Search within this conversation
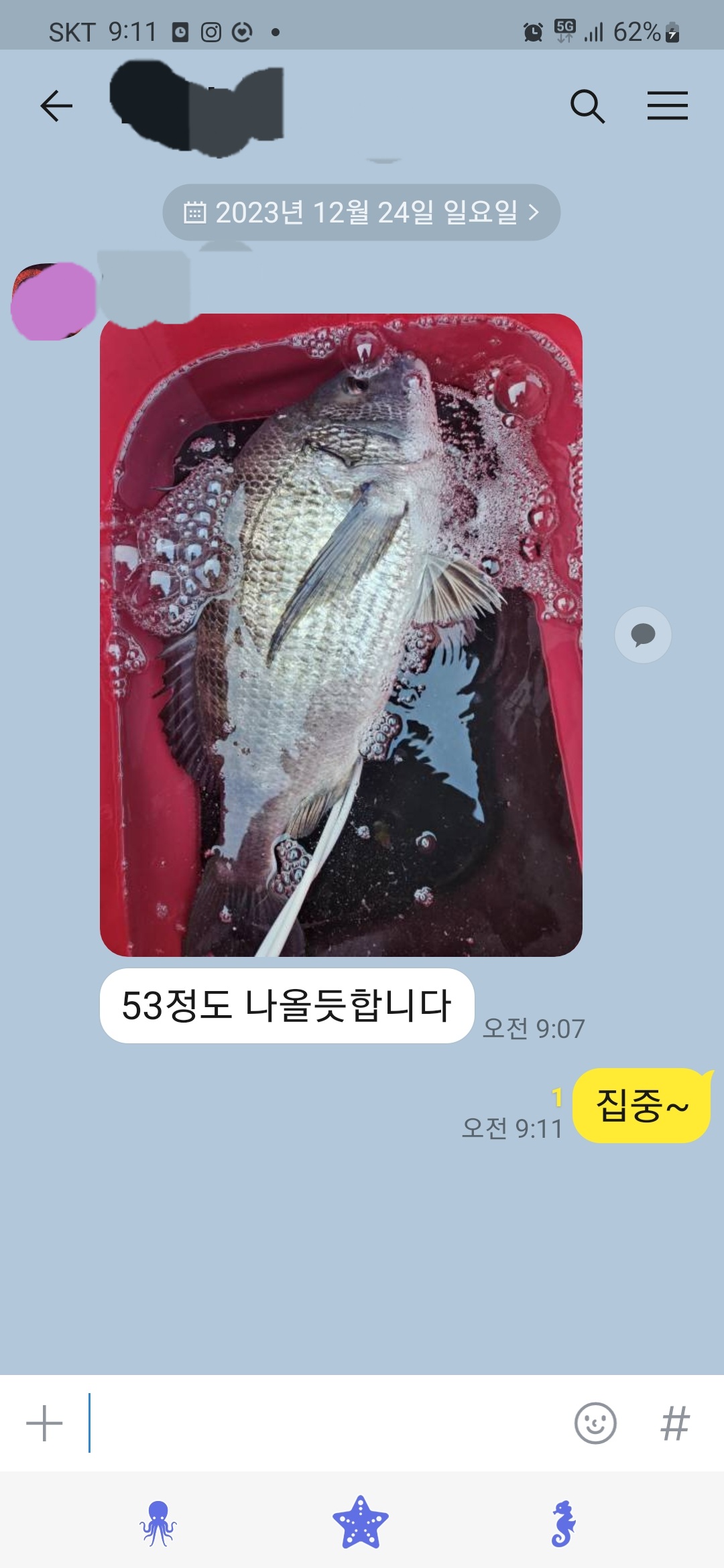The height and width of the screenshot is (1568, 724). tap(587, 106)
